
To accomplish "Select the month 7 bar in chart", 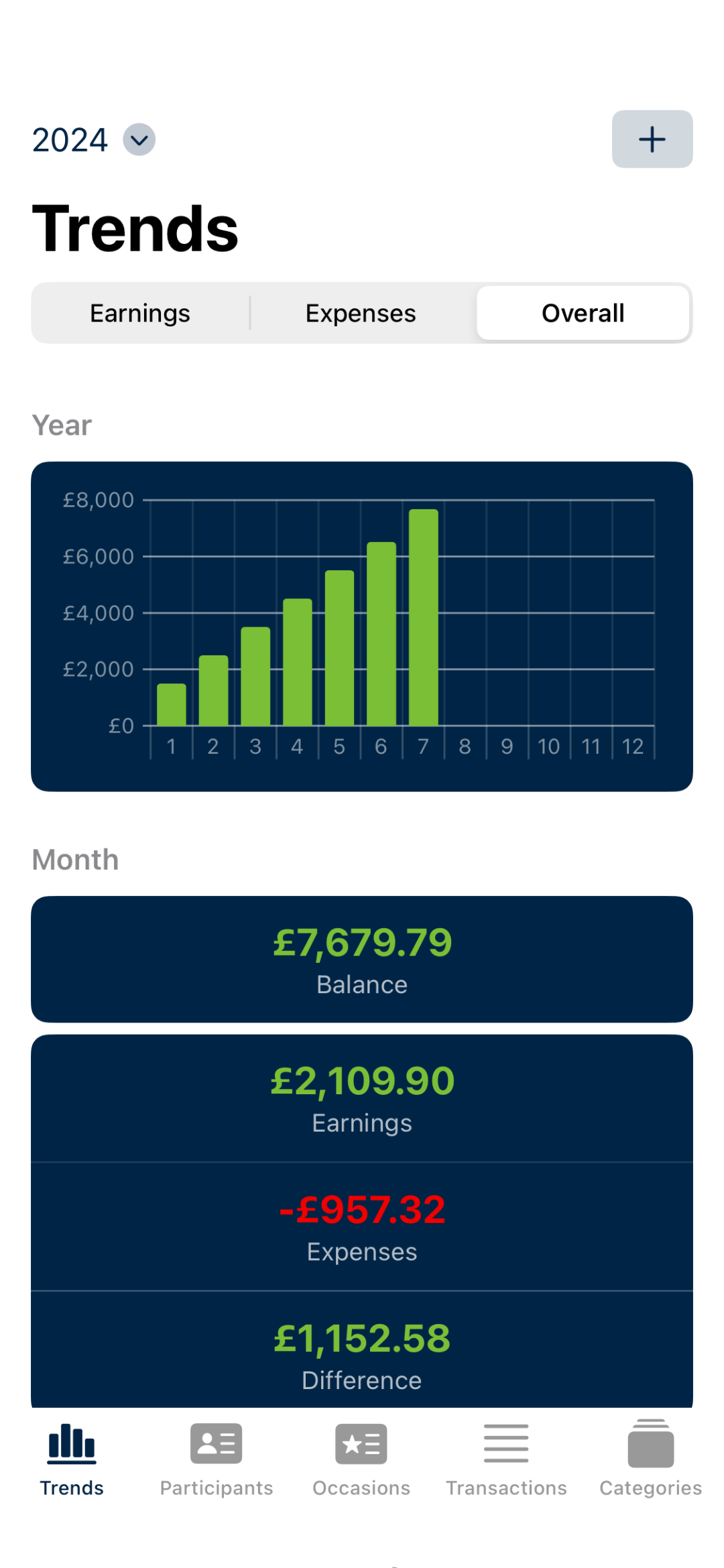I will coord(423,617).
